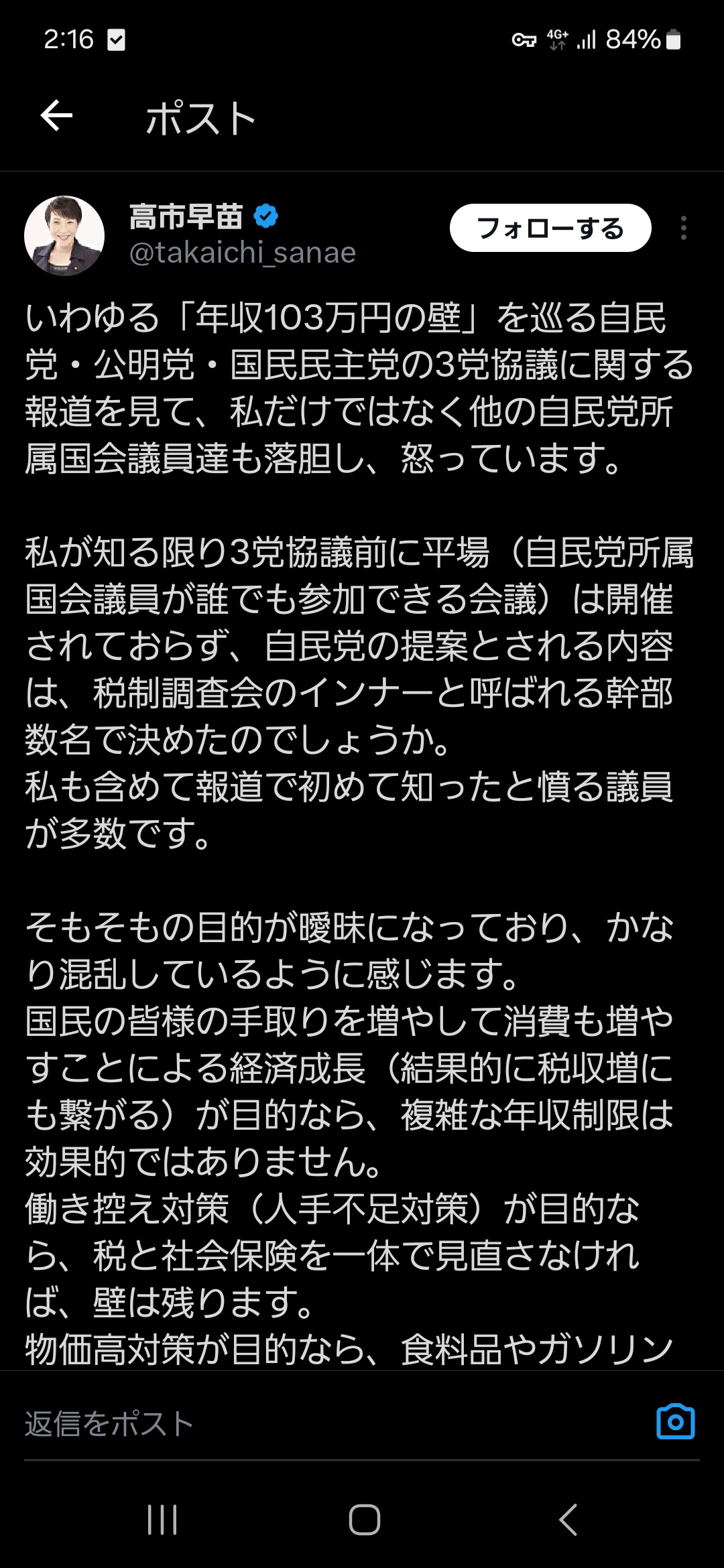Tap the フォローする follow button
Screen dimensions: 724x1568
click(550, 228)
